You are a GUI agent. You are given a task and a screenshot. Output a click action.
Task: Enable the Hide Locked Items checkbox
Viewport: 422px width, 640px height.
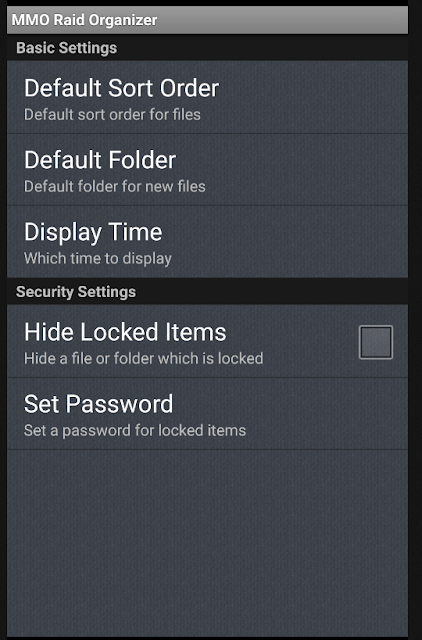click(x=375, y=342)
